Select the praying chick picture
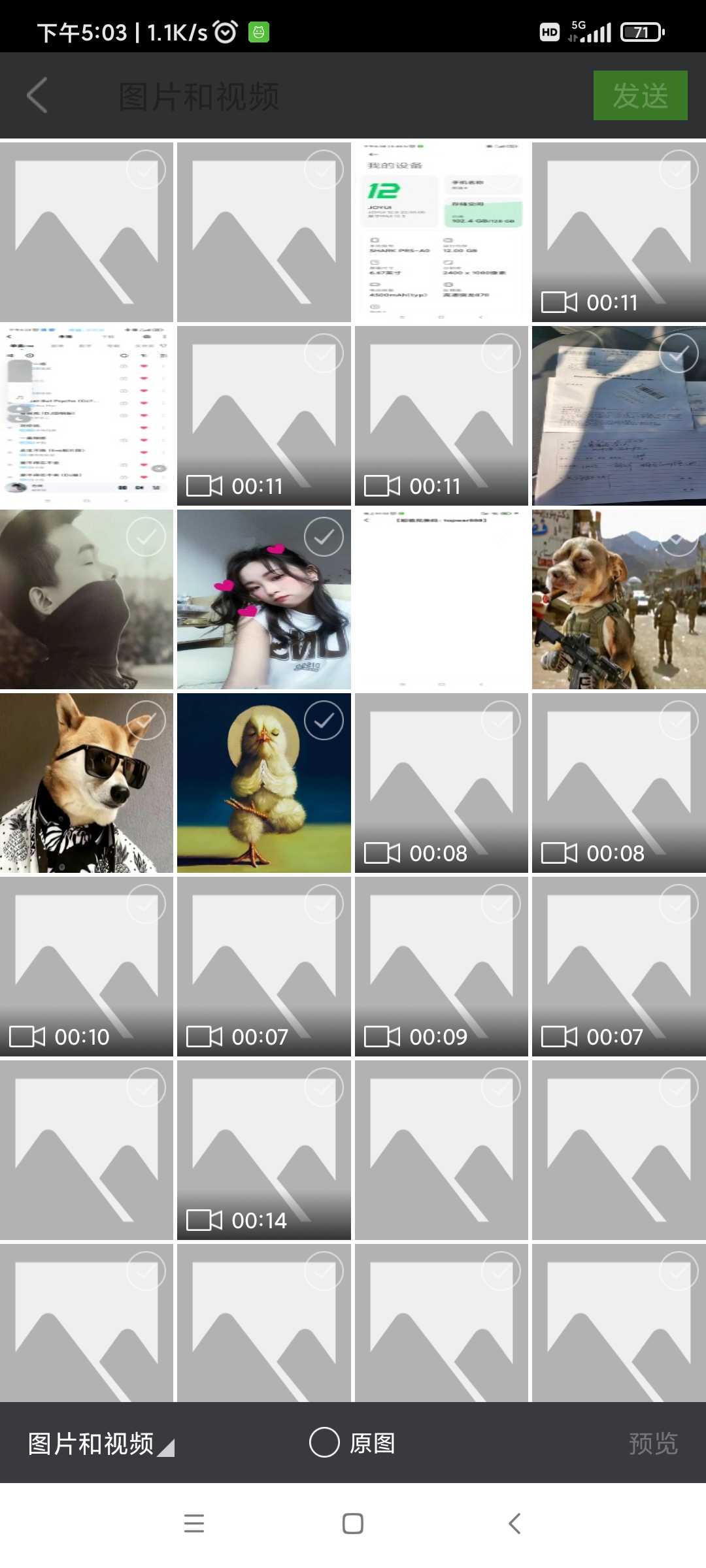This screenshot has height=1568, width=706. (x=324, y=721)
